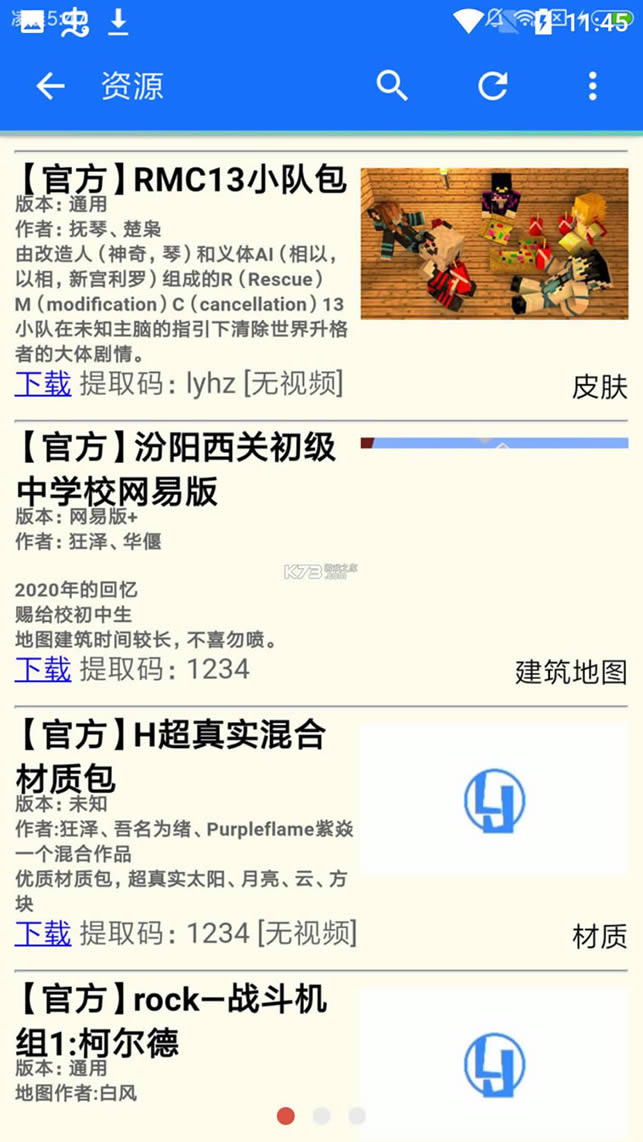
Task: Go back from the 资源 page
Action: (x=50, y=86)
